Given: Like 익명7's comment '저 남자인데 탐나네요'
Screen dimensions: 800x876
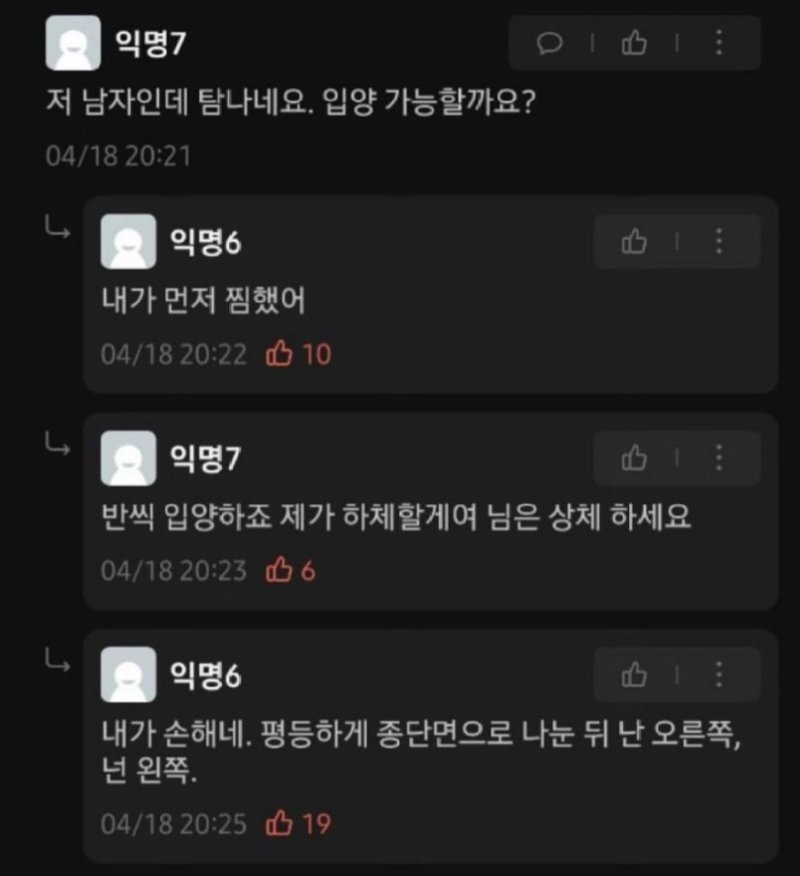Looking at the screenshot, I should [634, 43].
